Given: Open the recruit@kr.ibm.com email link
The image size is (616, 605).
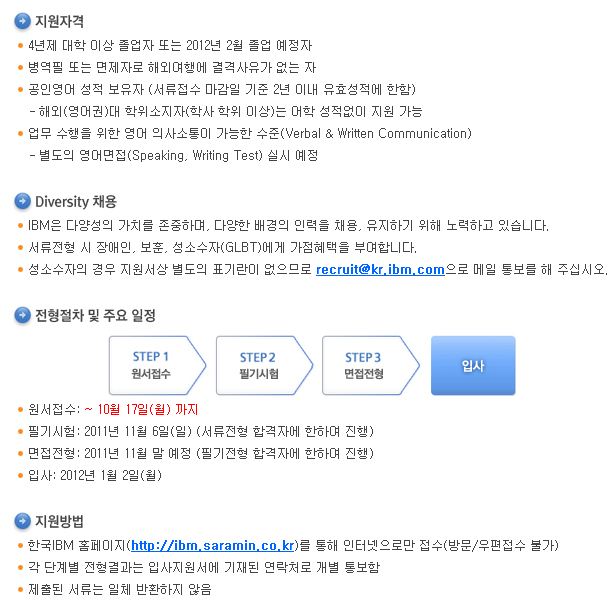Looking at the screenshot, I should (380, 269).
